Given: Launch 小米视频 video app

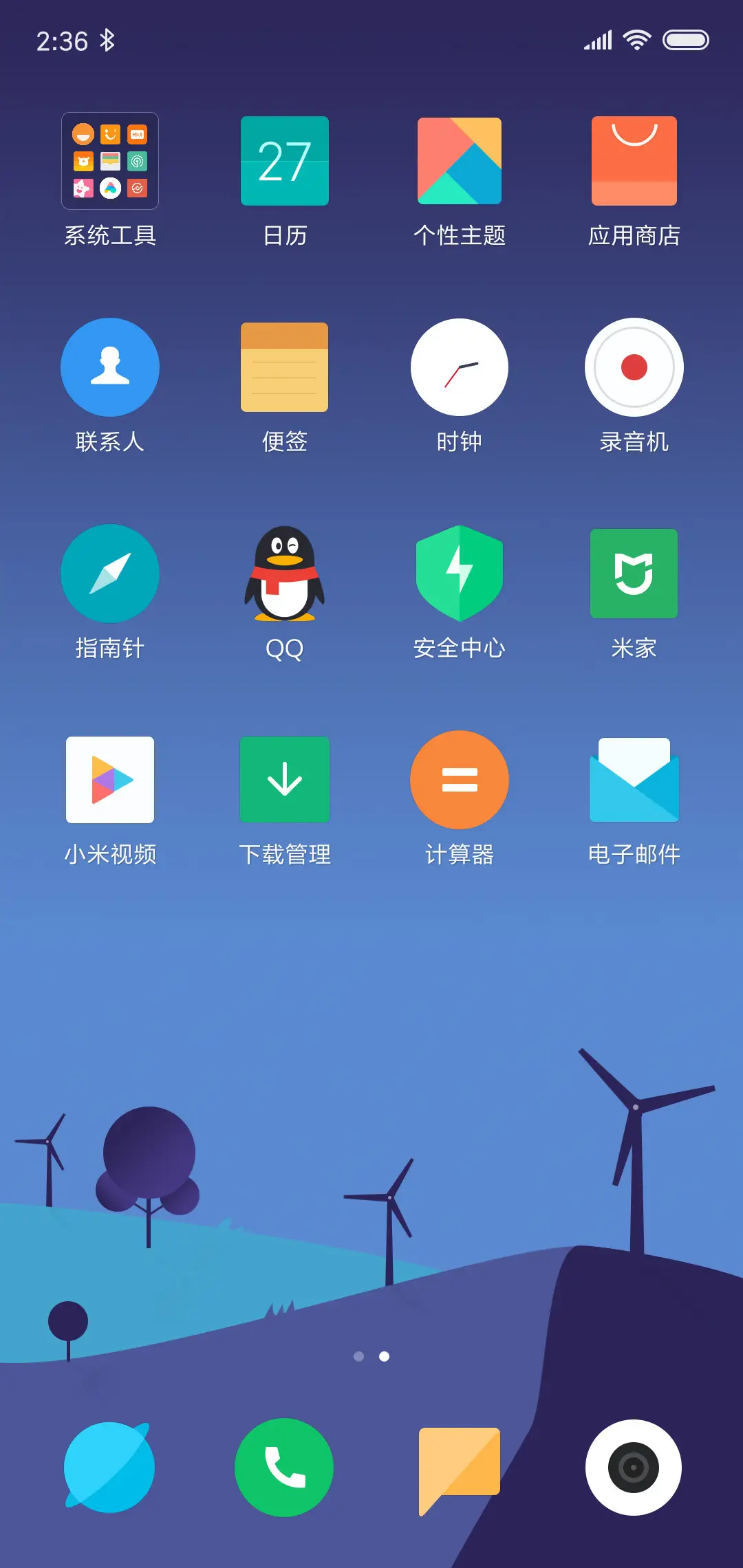Looking at the screenshot, I should [x=110, y=779].
